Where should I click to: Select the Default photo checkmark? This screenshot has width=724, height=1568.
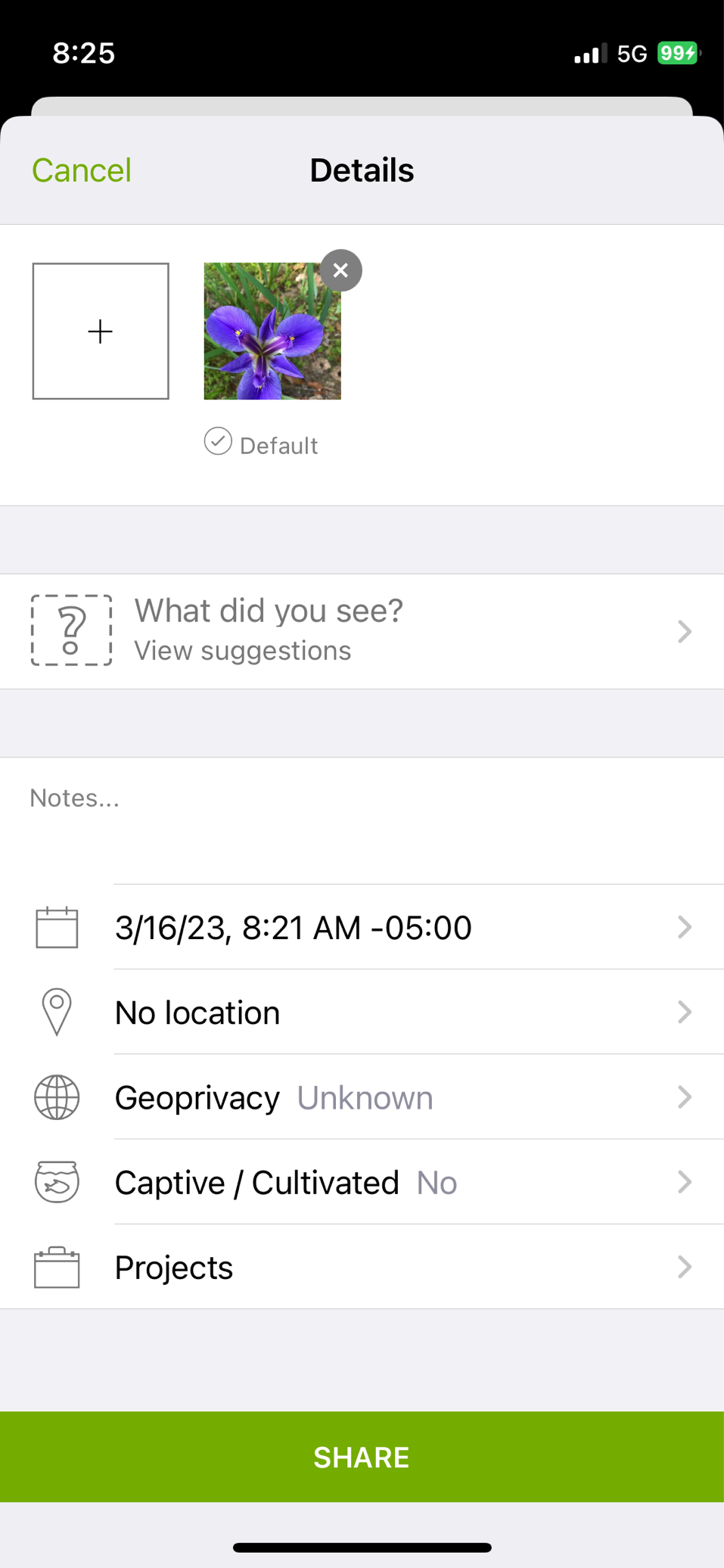218,441
